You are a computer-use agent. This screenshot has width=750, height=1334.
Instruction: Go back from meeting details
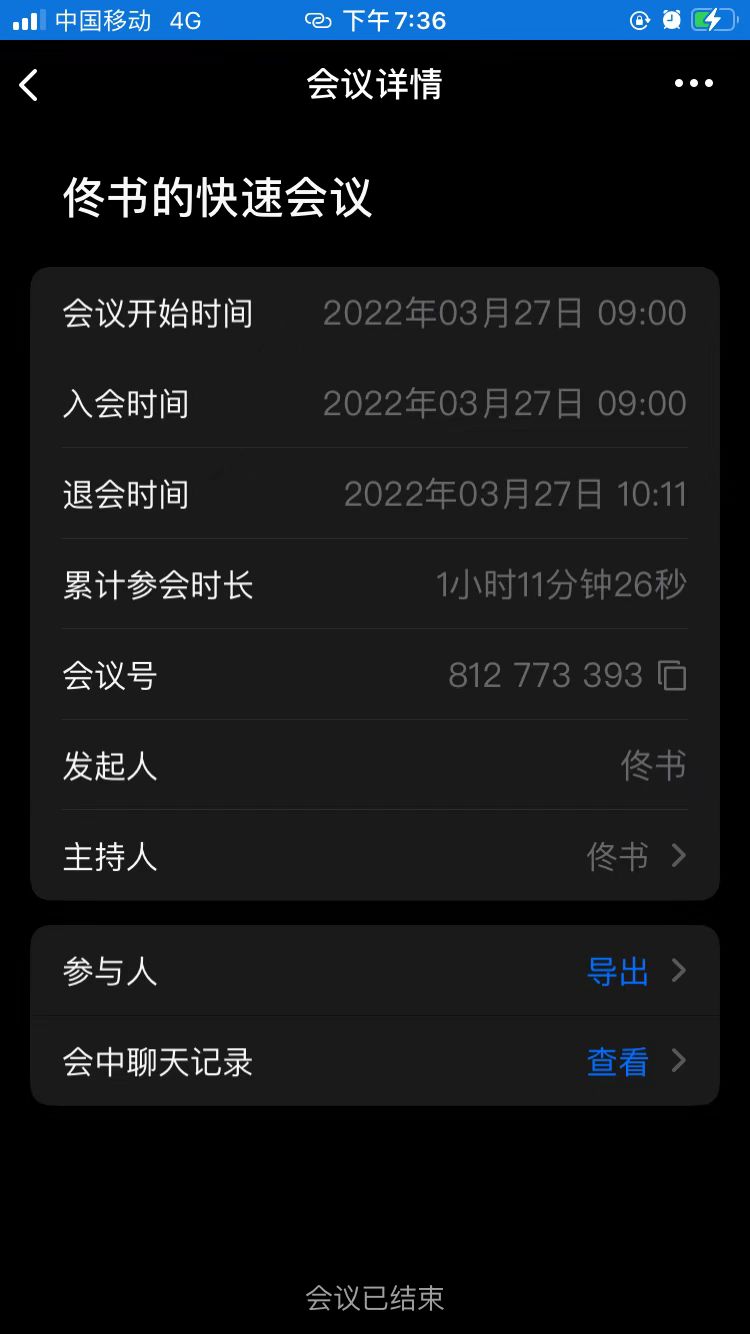[x=29, y=85]
